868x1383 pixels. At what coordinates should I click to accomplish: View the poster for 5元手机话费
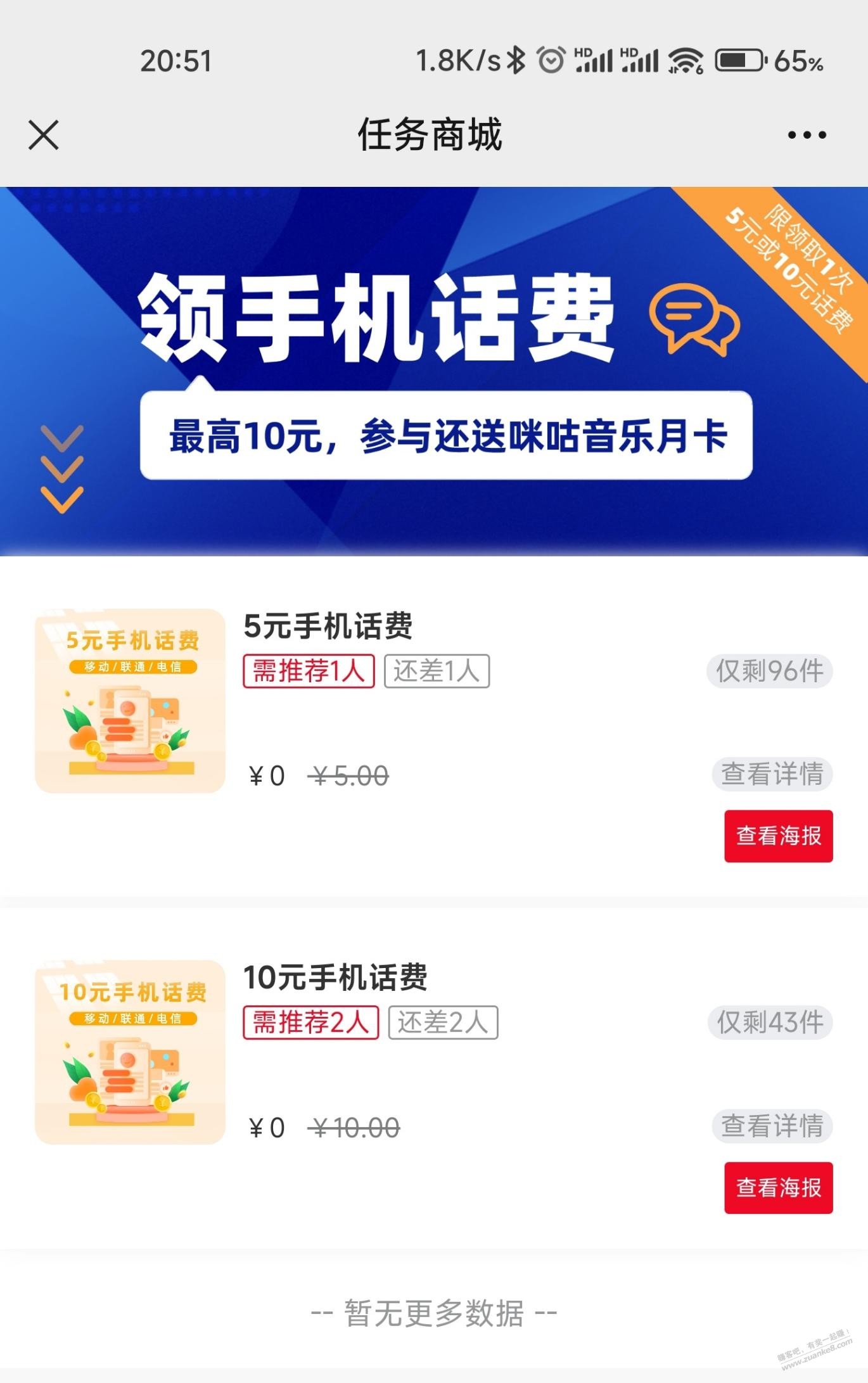point(778,836)
